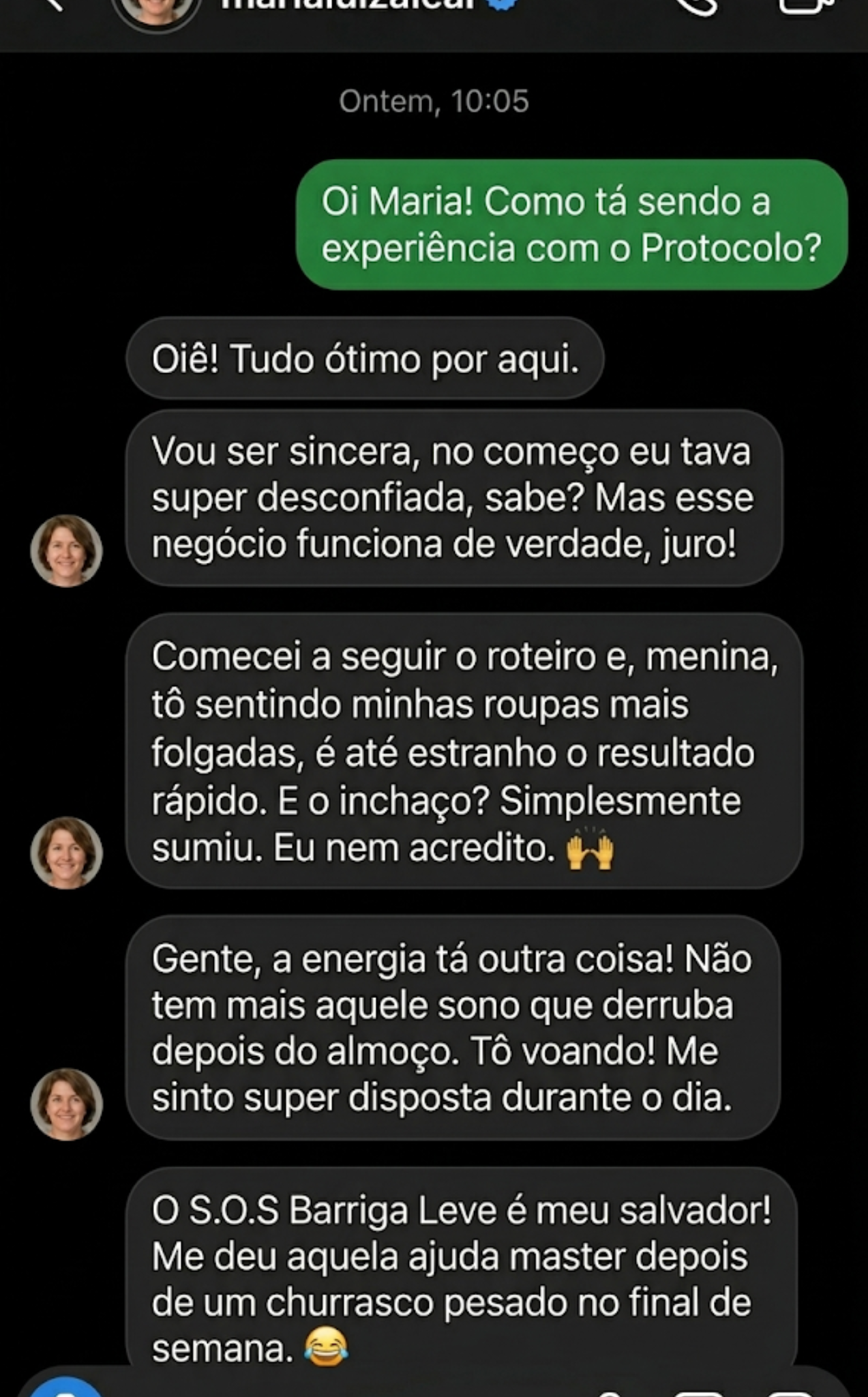Start a video call with this contact
The height and width of the screenshot is (1397, 868).
[806, 6]
